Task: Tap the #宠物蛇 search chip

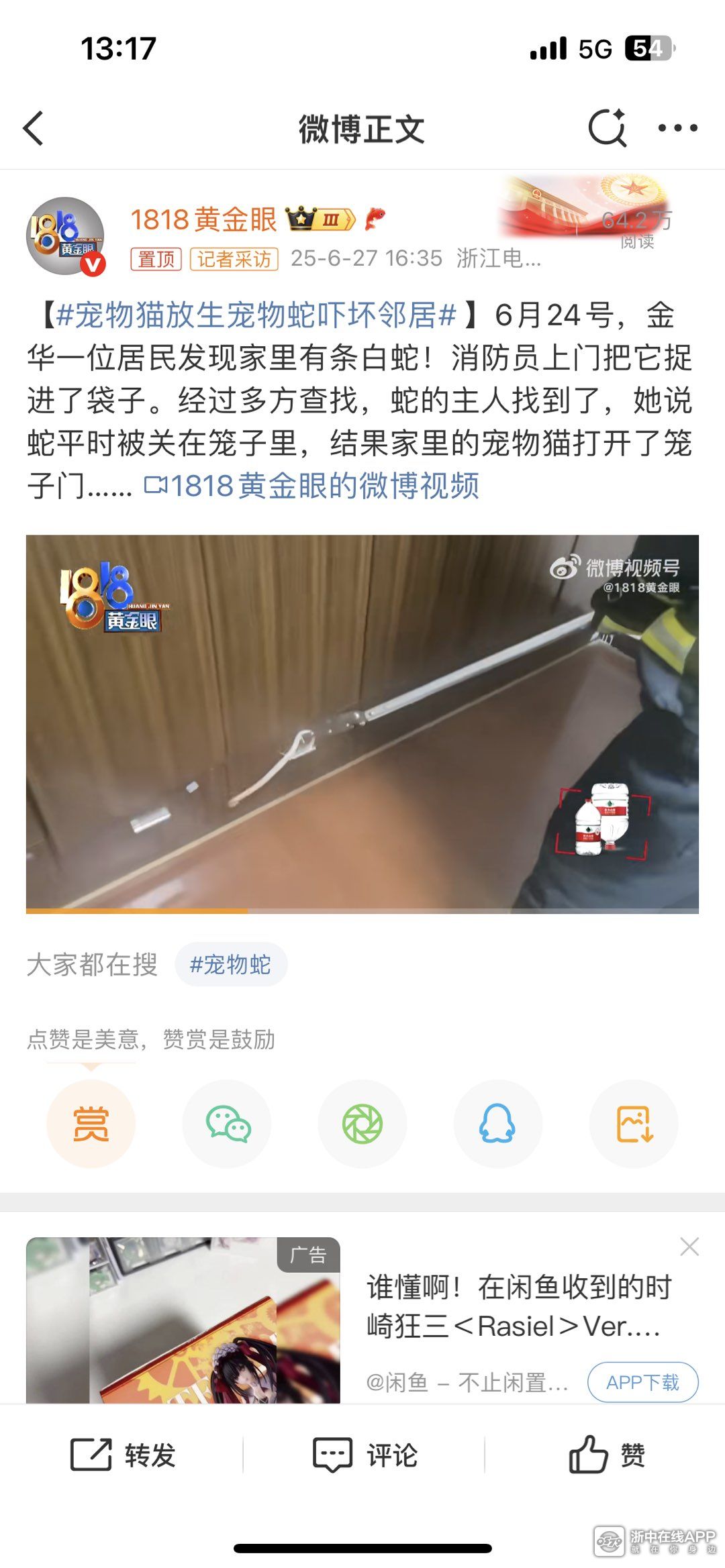Action: click(x=230, y=965)
